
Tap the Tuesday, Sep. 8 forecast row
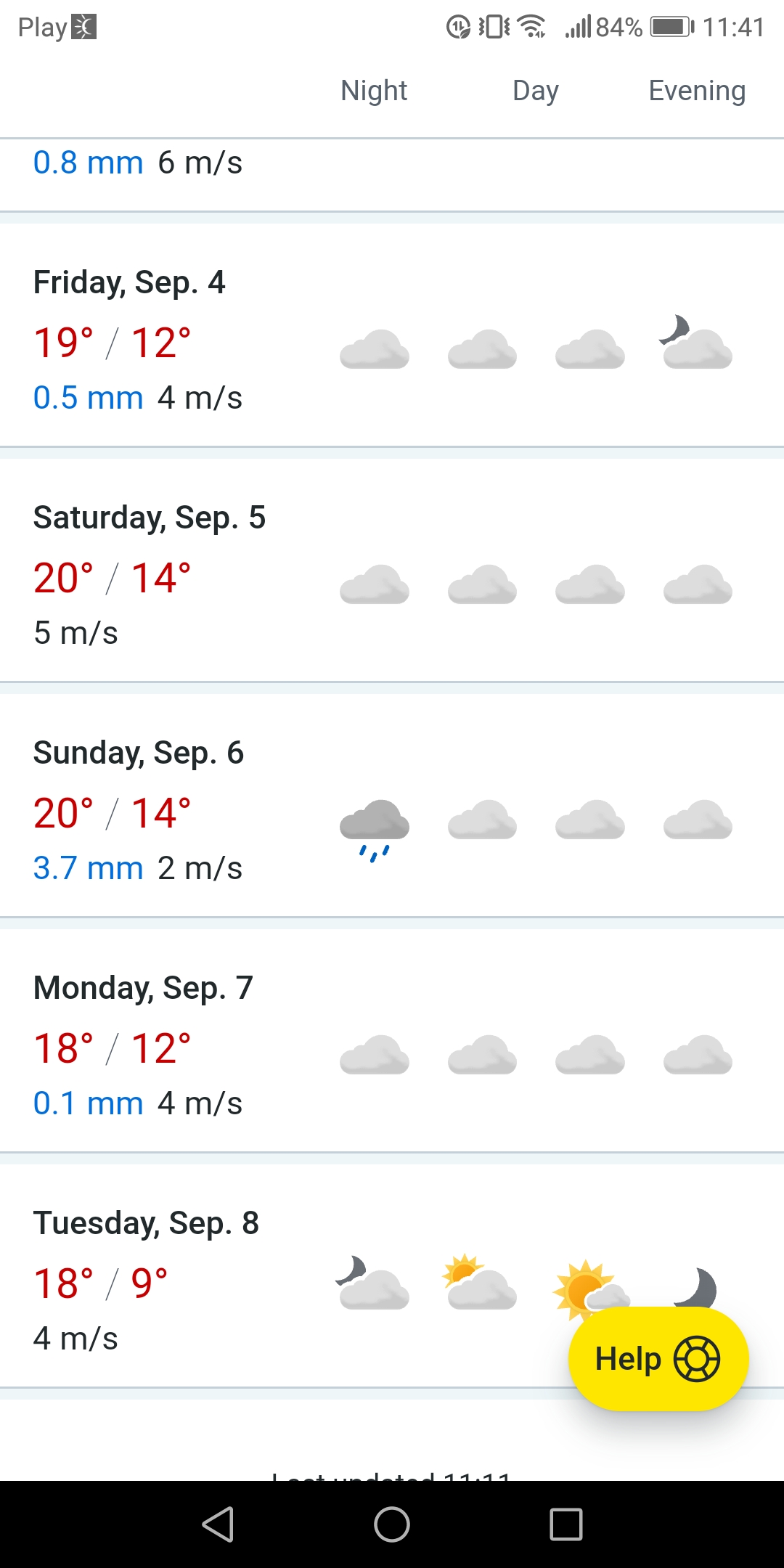tap(290, 1282)
